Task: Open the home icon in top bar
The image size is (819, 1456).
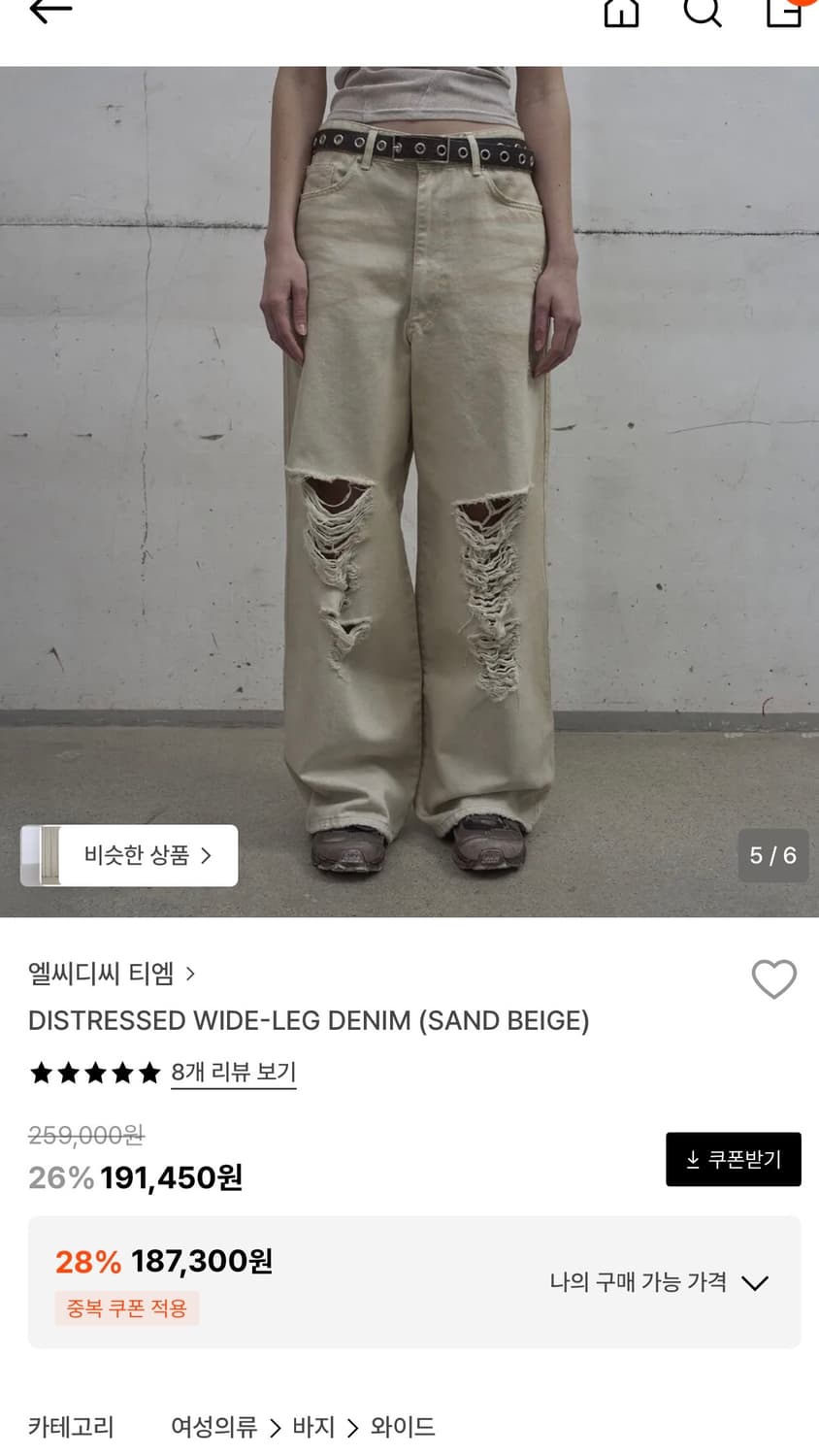Action: point(621,15)
